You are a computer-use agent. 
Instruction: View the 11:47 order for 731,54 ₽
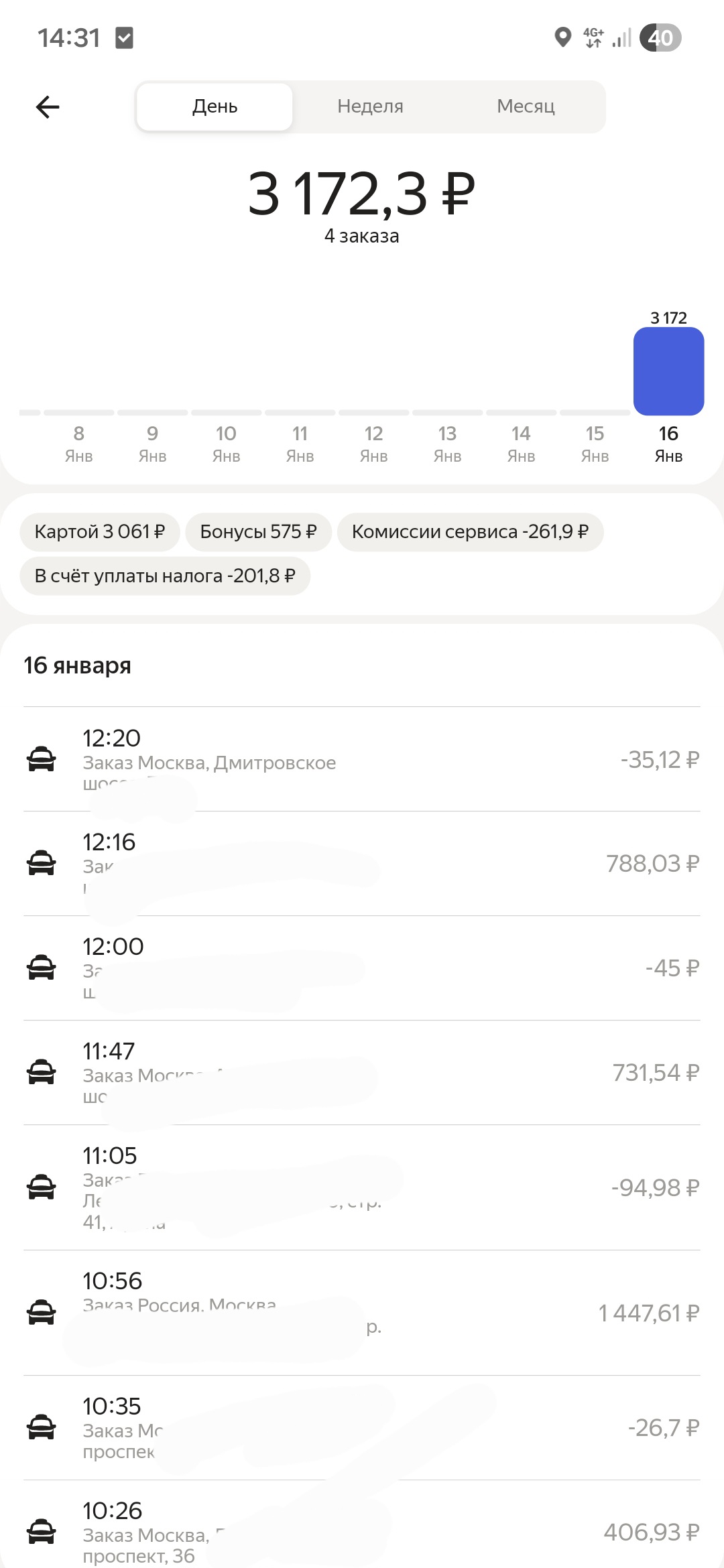click(x=362, y=1073)
